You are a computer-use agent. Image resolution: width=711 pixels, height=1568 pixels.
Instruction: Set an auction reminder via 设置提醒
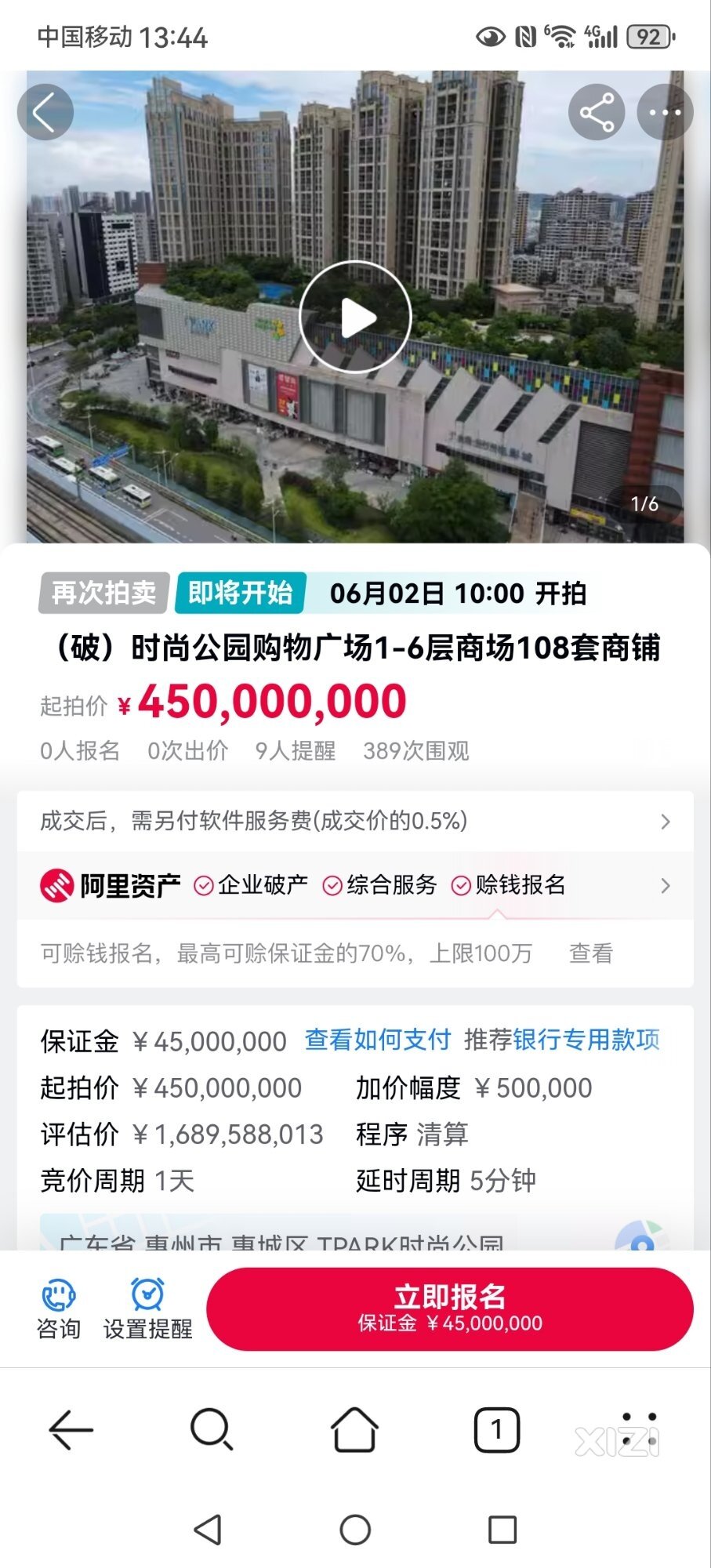pos(147,1308)
